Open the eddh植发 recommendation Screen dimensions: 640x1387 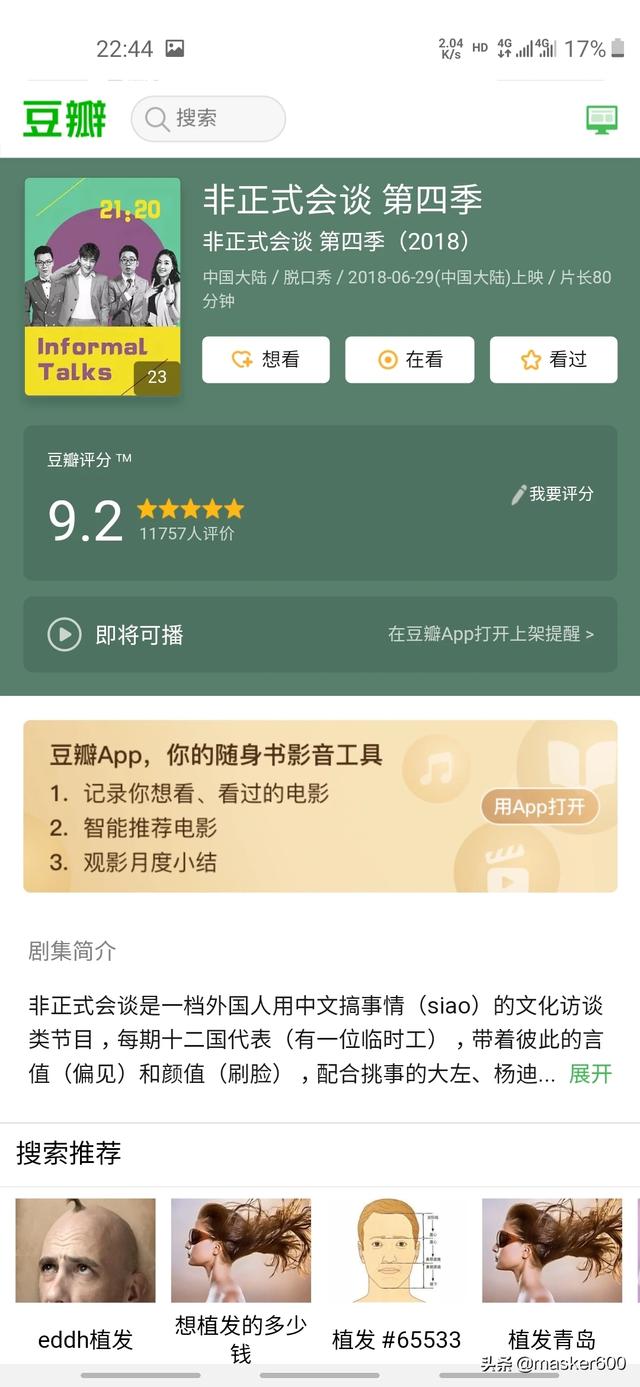86,1271
